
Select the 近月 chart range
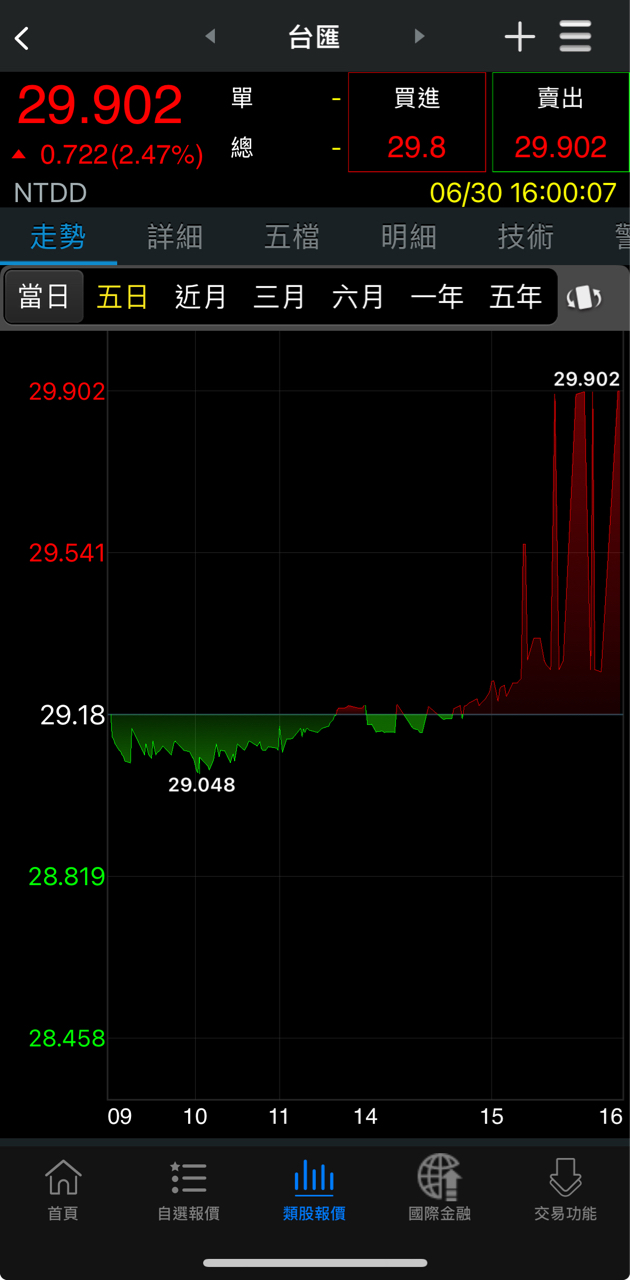(201, 297)
